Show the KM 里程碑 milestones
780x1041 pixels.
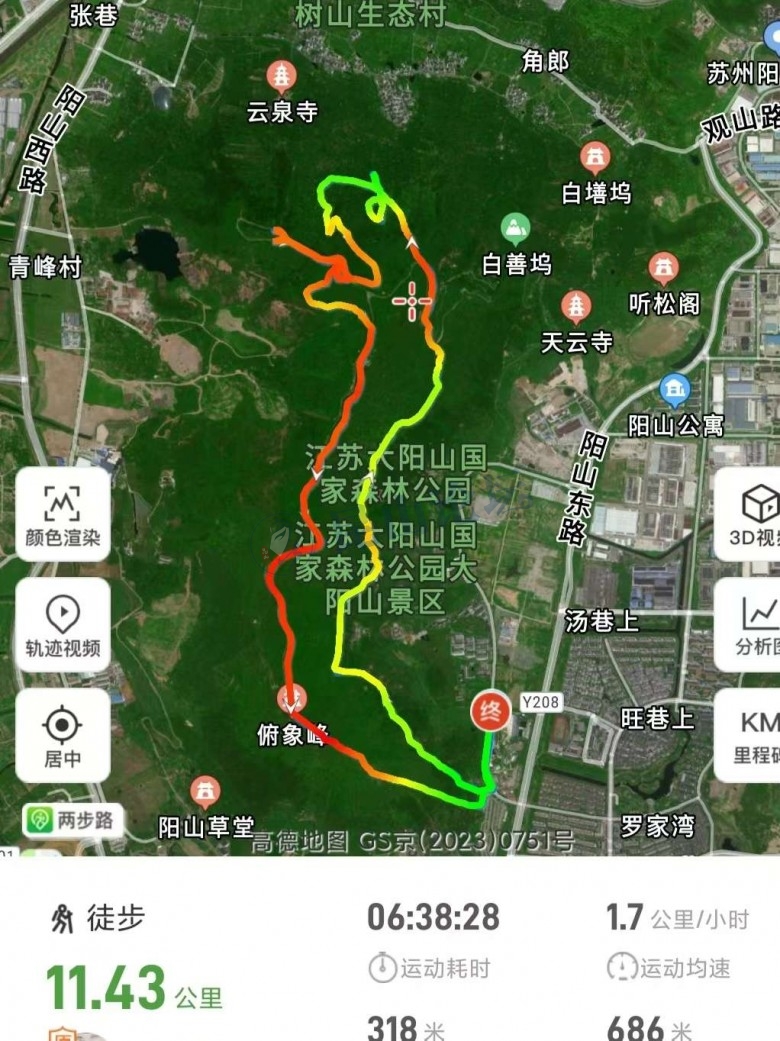click(x=752, y=735)
